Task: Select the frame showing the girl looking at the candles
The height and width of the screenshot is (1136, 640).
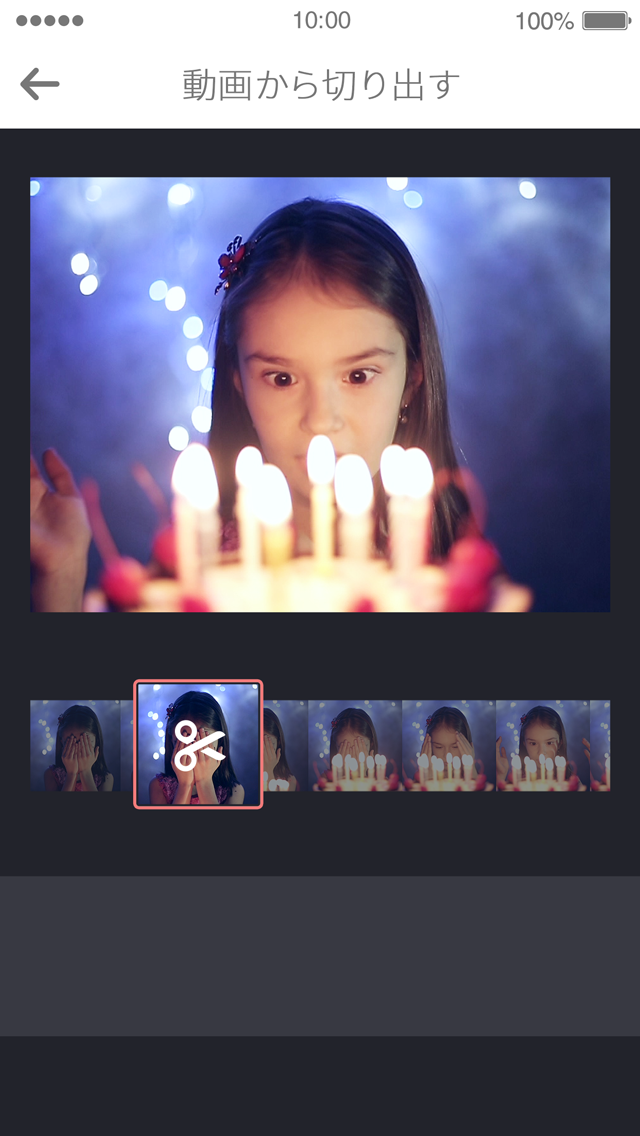Action: coord(541,746)
